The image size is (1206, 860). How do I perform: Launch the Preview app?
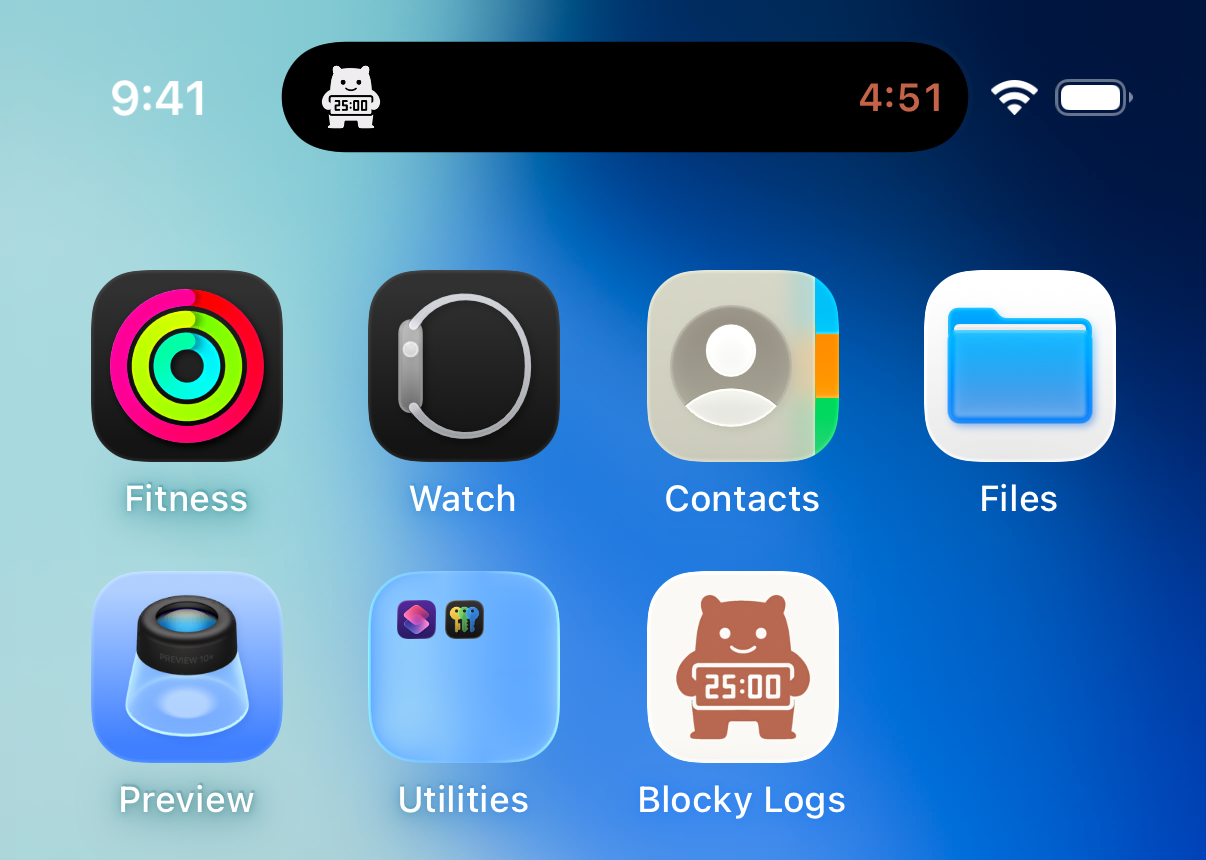tap(187, 667)
